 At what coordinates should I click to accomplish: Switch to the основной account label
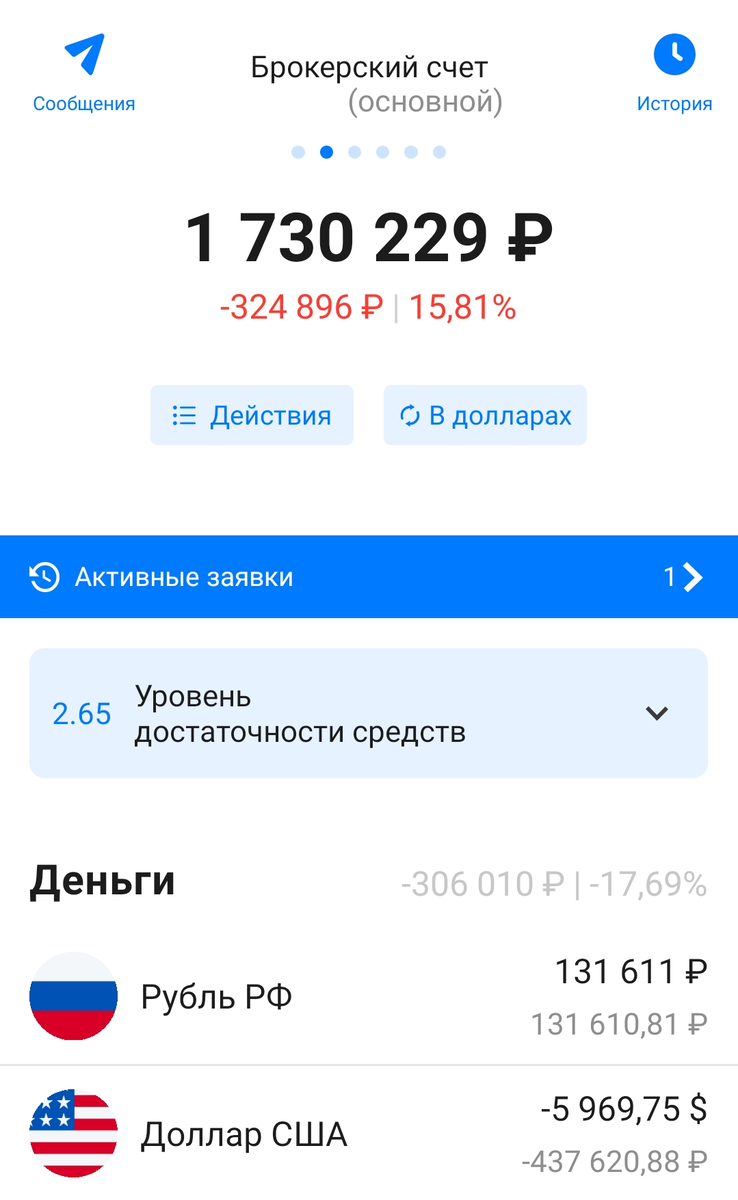click(x=424, y=101)
